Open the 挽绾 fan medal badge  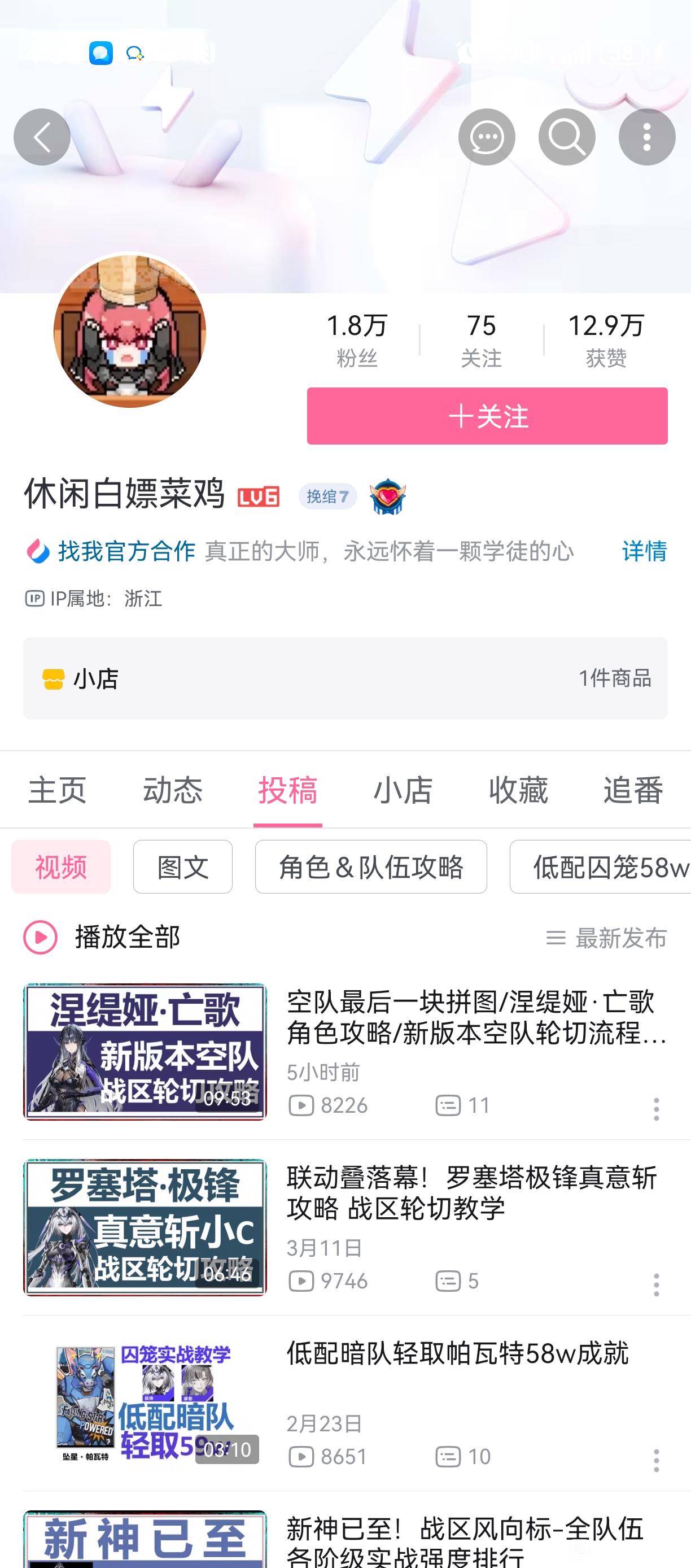click(x=327, y=496)
